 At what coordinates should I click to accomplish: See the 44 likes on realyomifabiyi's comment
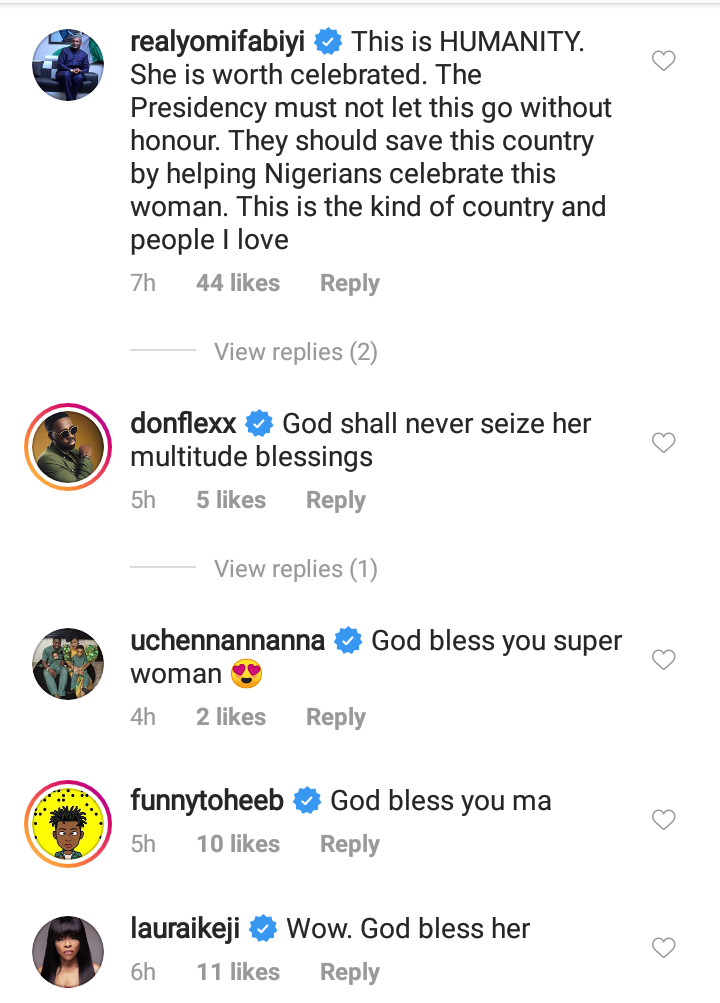point(238,283)
